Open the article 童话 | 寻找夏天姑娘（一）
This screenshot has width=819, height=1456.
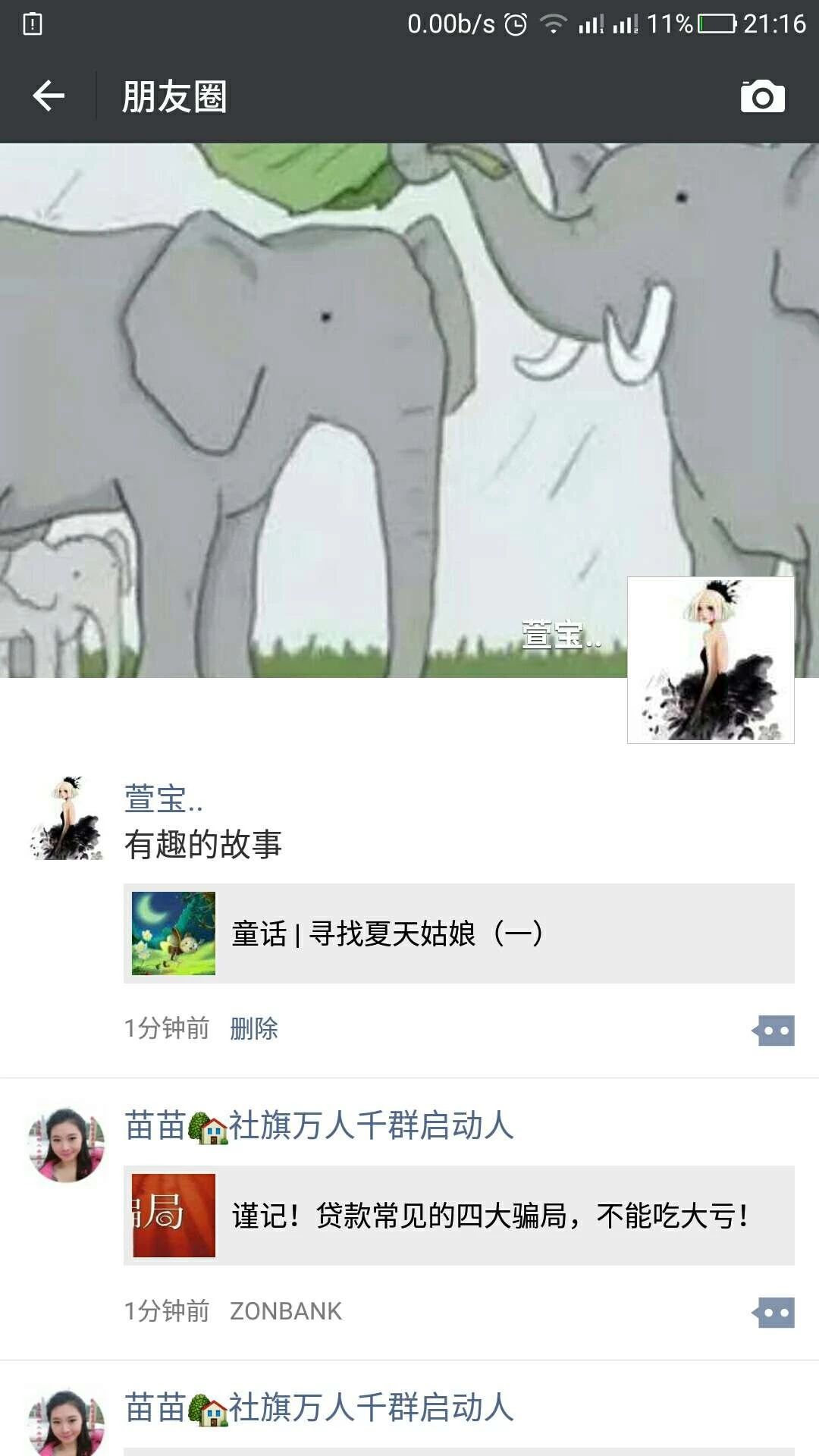(x=459, y=934)
